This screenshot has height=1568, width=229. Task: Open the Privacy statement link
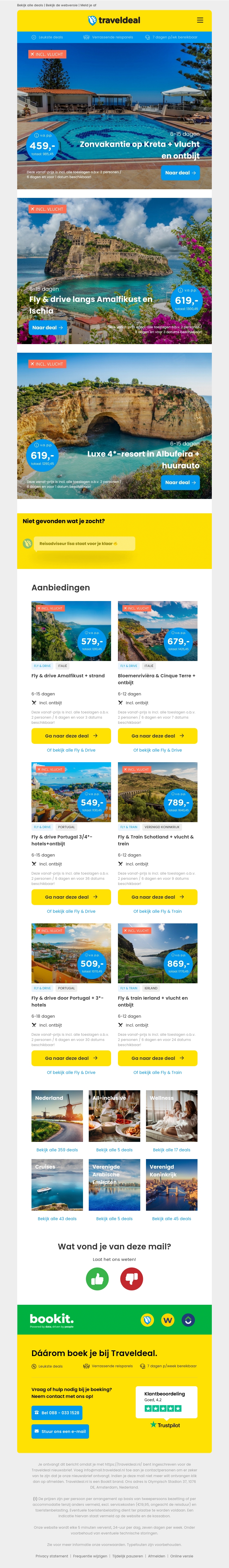click(52, 1556)
